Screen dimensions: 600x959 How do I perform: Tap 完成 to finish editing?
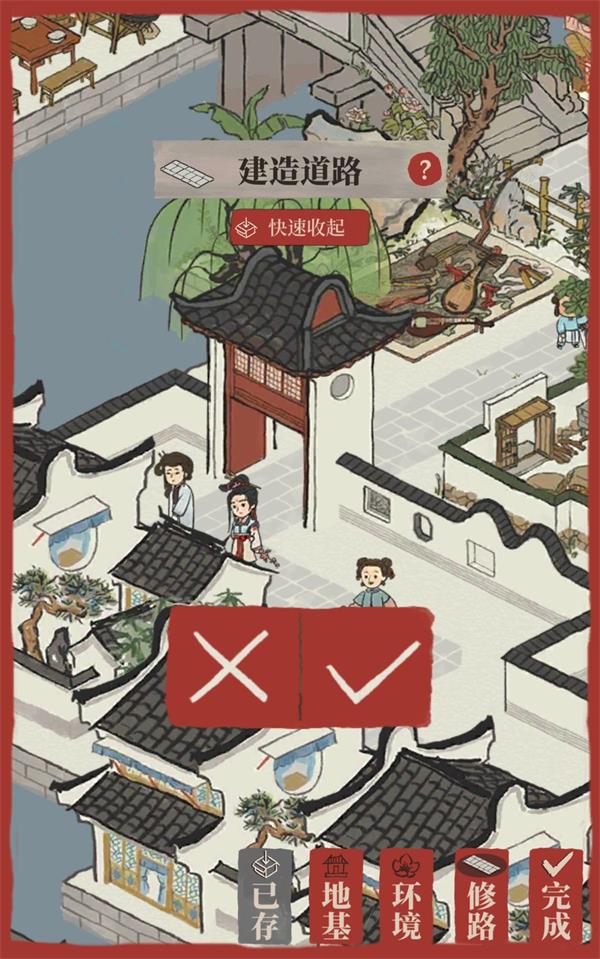point(555,896)
